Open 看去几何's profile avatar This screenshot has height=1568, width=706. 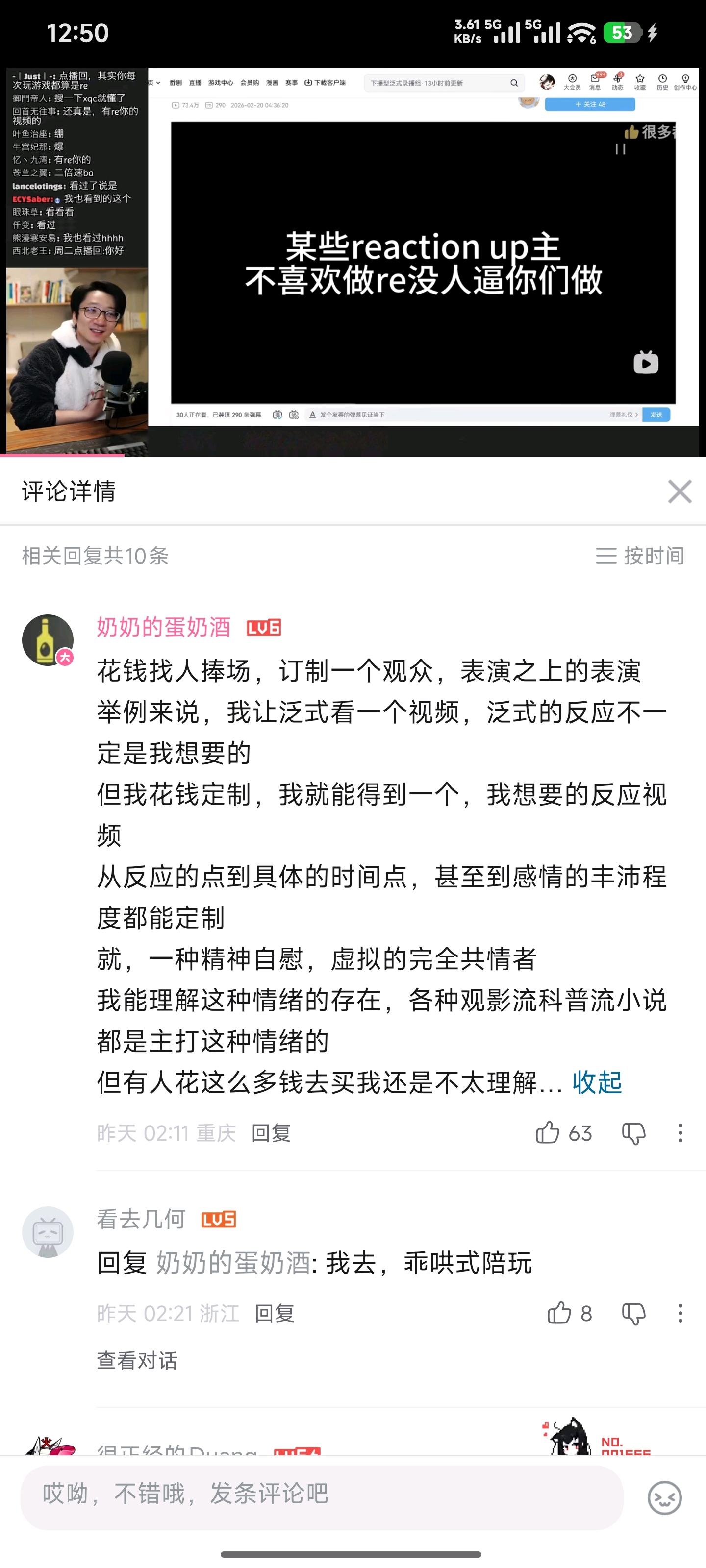[x=48, y=1231]
